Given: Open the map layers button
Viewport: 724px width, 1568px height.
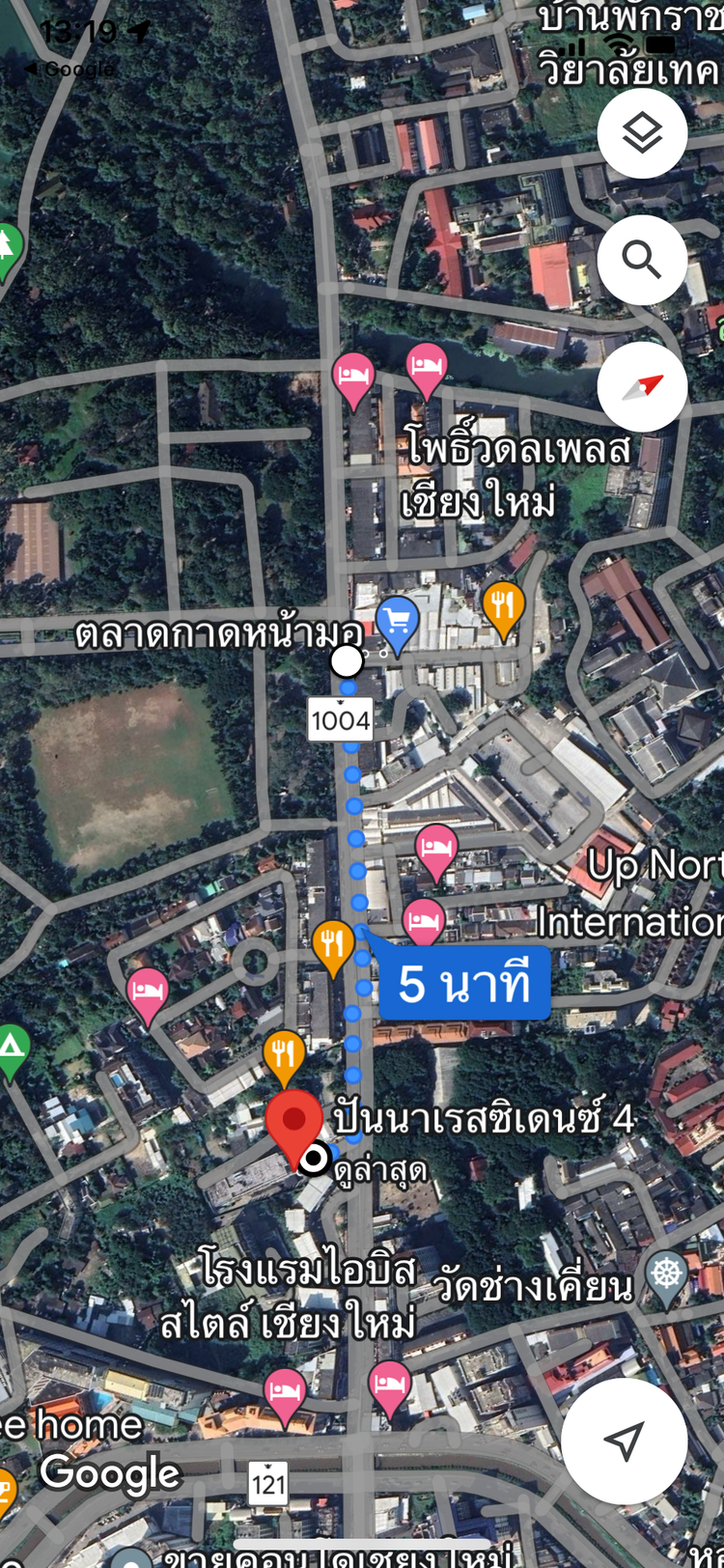Looking at the screenshot, I should [642, 133].
